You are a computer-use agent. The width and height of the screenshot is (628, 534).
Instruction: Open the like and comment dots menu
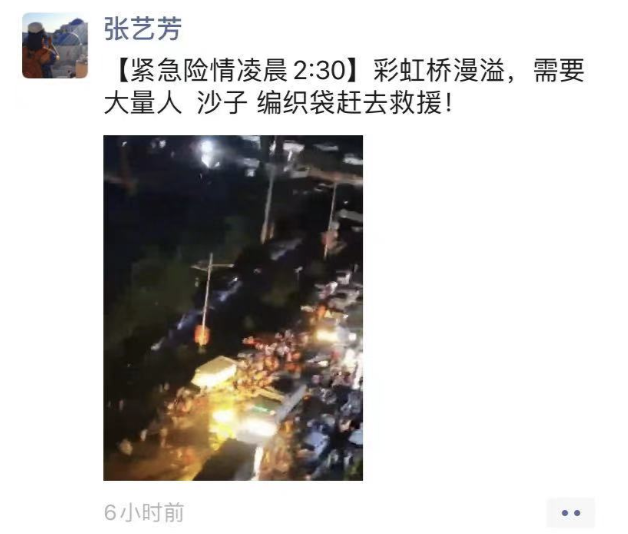click(x=570, y=512)
